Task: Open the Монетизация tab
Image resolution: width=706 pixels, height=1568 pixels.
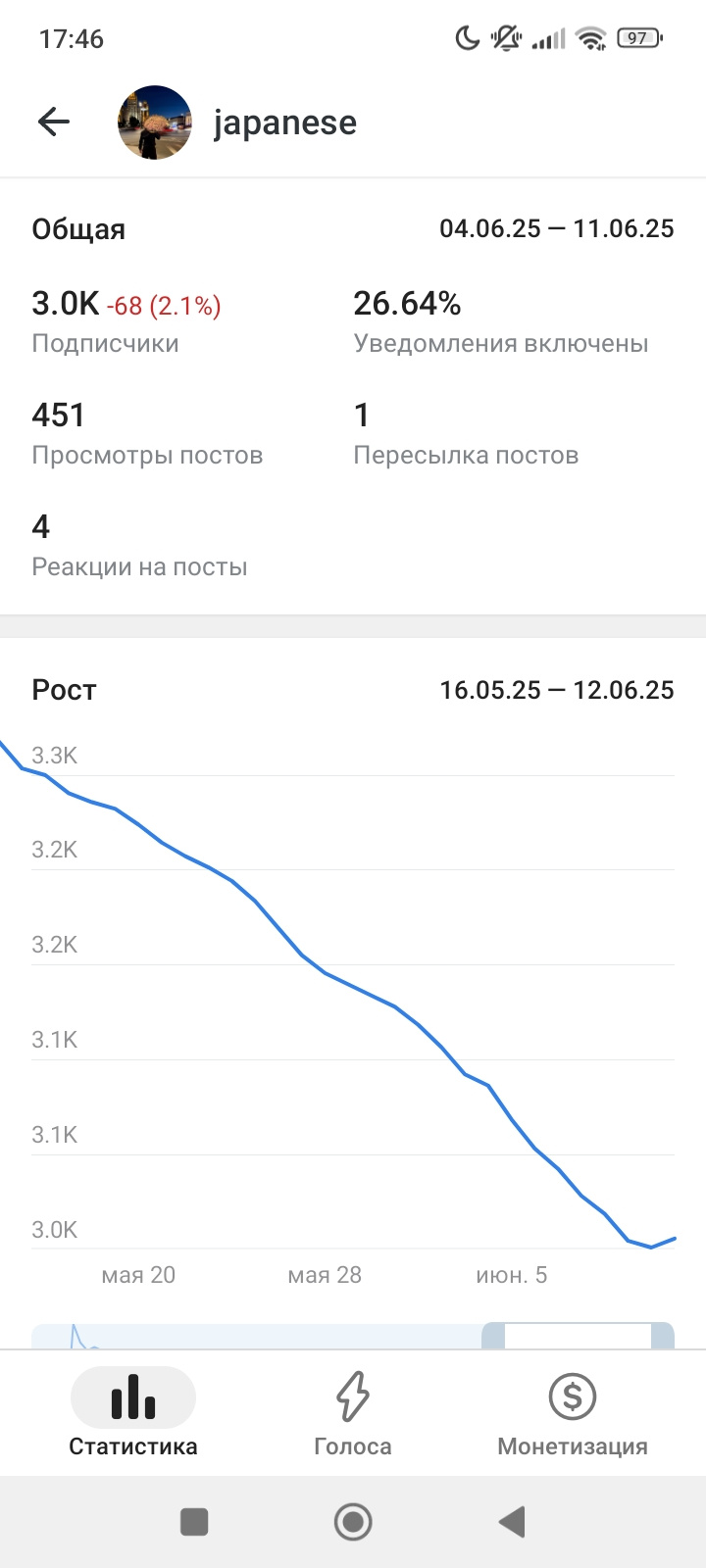Action: coord(573,1412)
